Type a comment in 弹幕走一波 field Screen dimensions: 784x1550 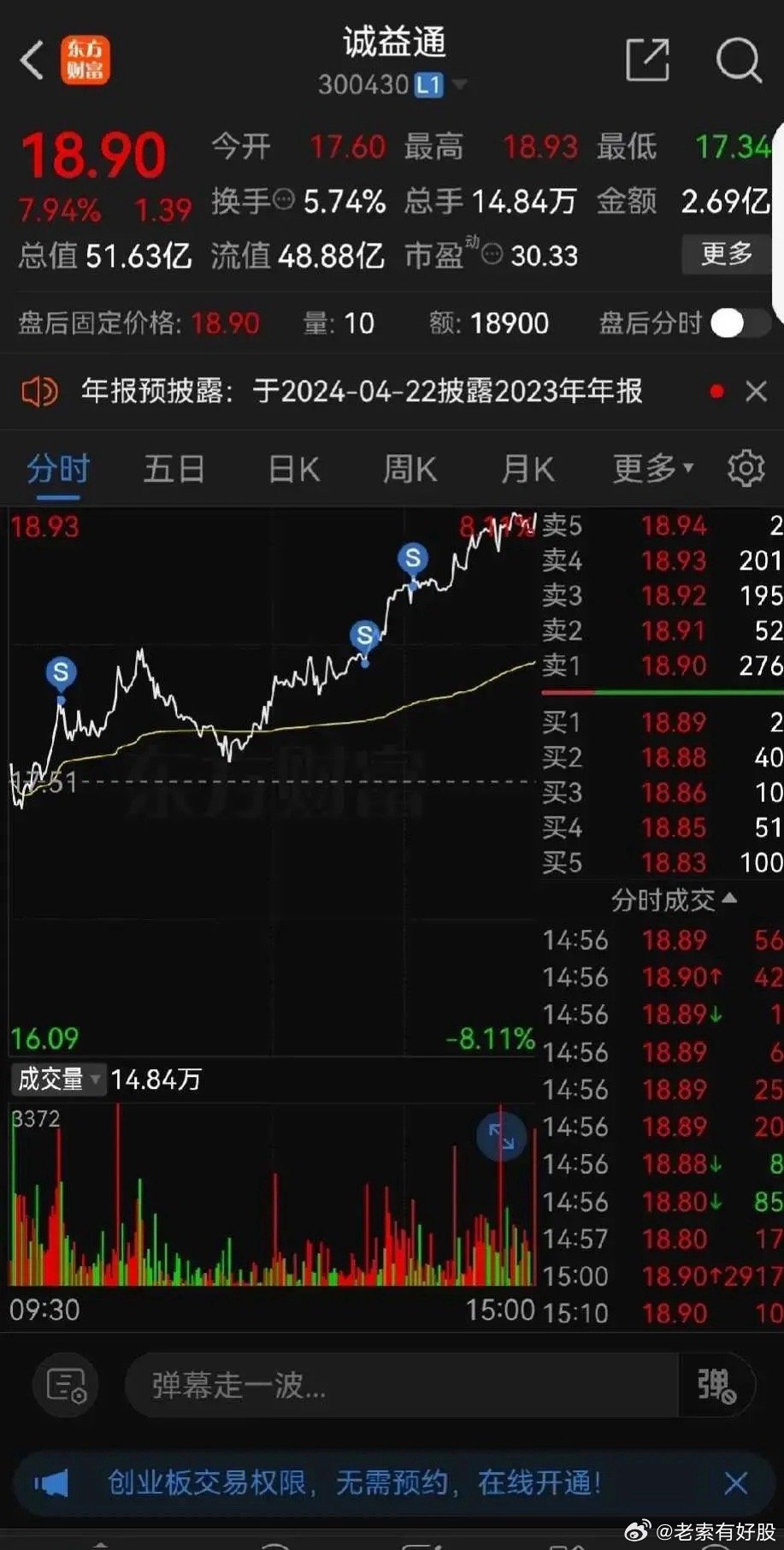click(x=402, y=1385)
